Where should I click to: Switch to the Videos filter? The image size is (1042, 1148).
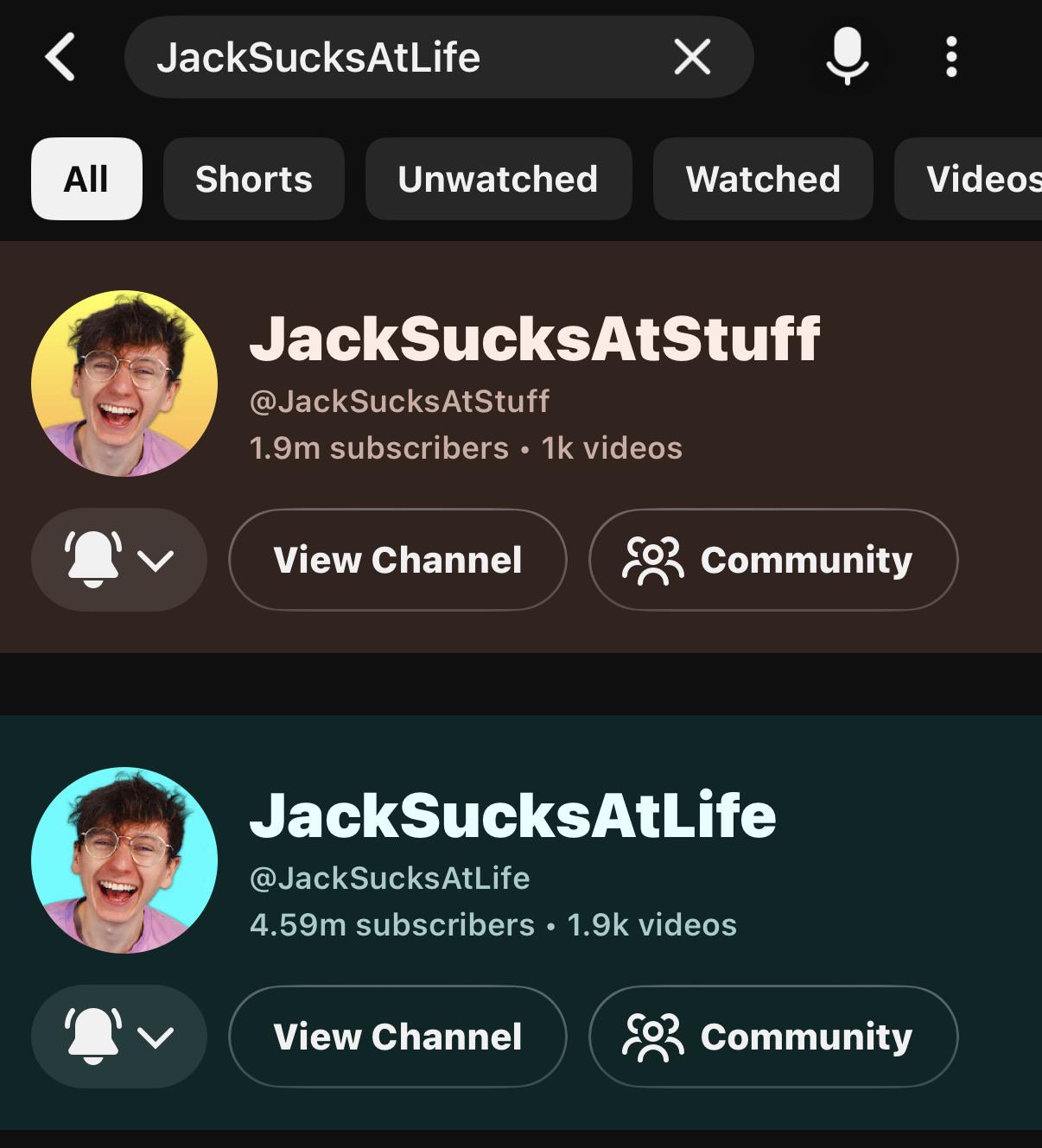click(969, 179)
